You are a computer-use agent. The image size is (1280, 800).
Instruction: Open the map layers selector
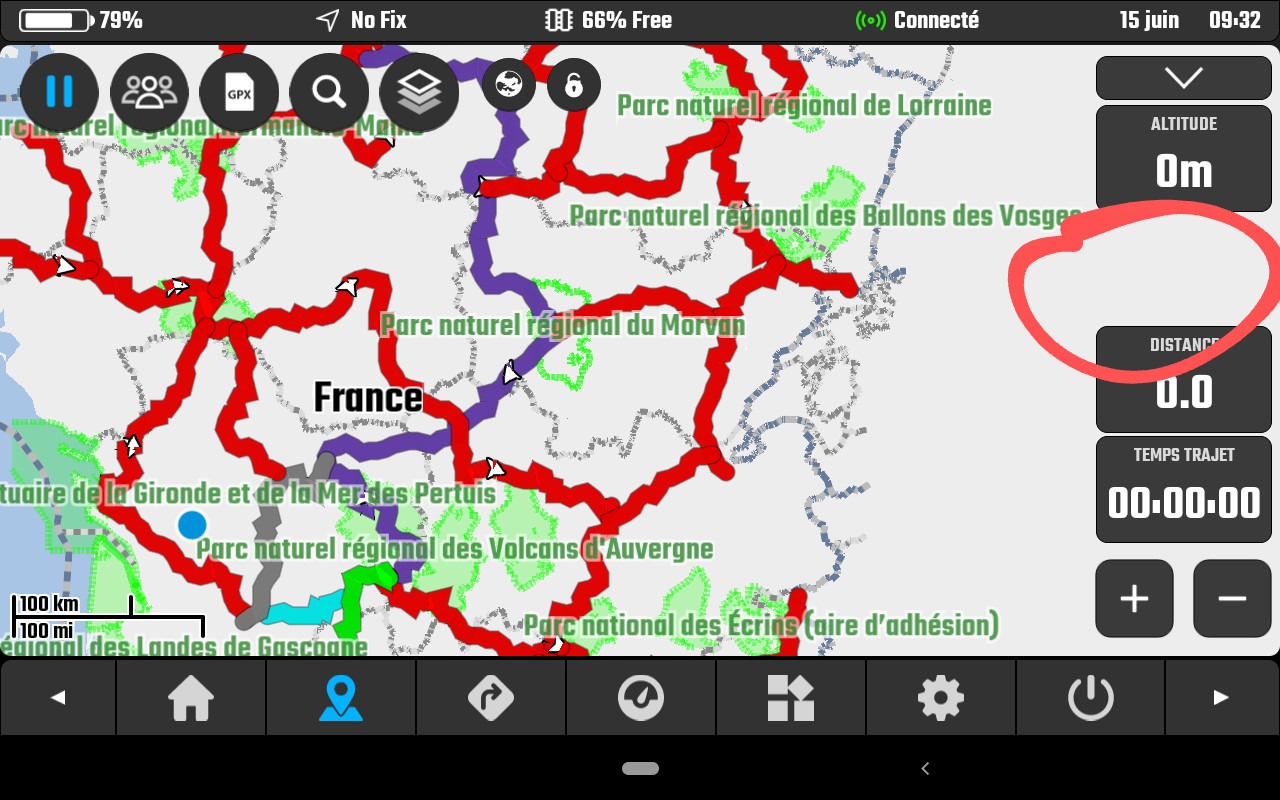tap(419, 93)
